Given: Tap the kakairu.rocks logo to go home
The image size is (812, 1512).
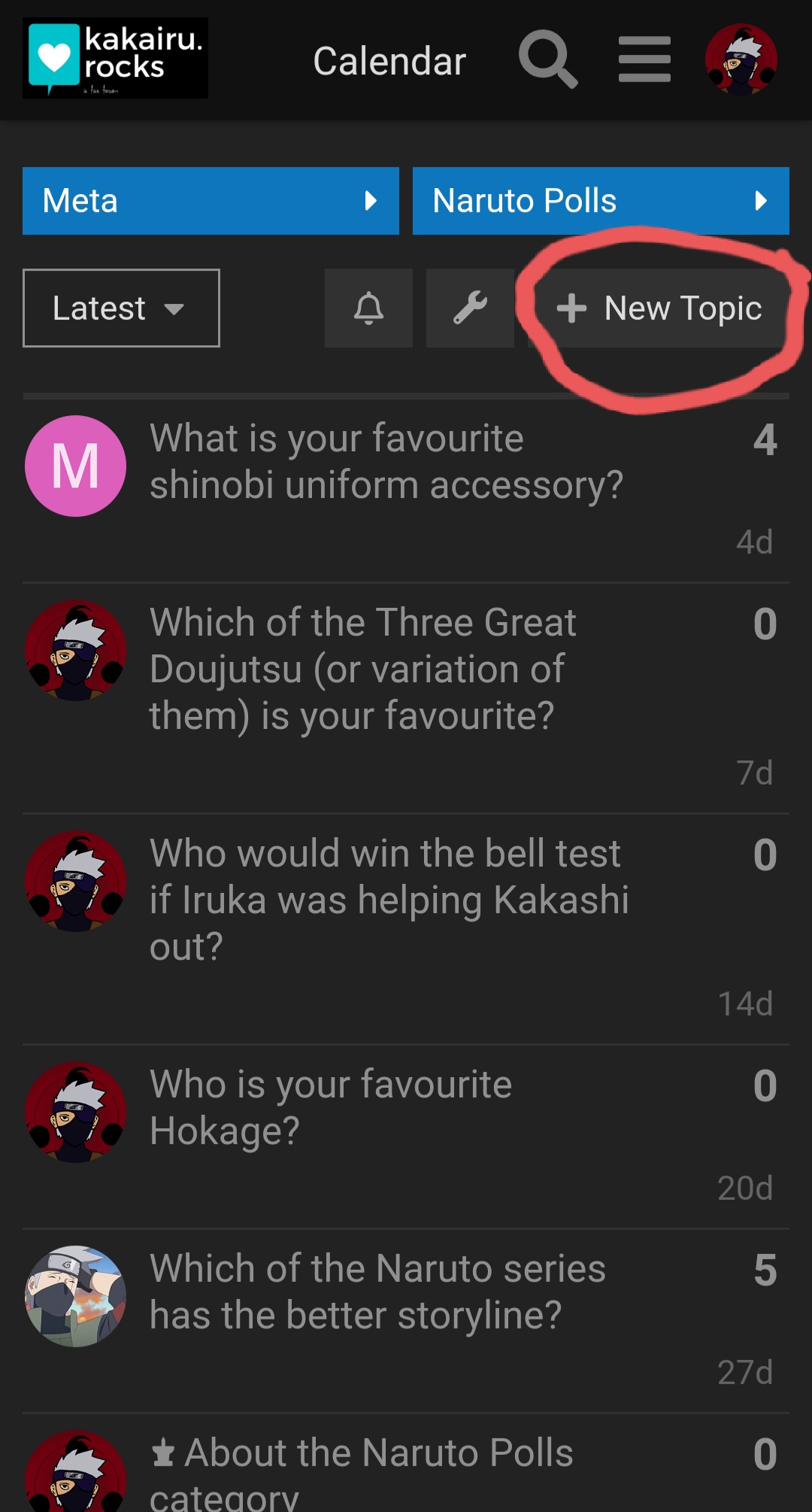Looking at the screenshot, I should coord(115,59).
